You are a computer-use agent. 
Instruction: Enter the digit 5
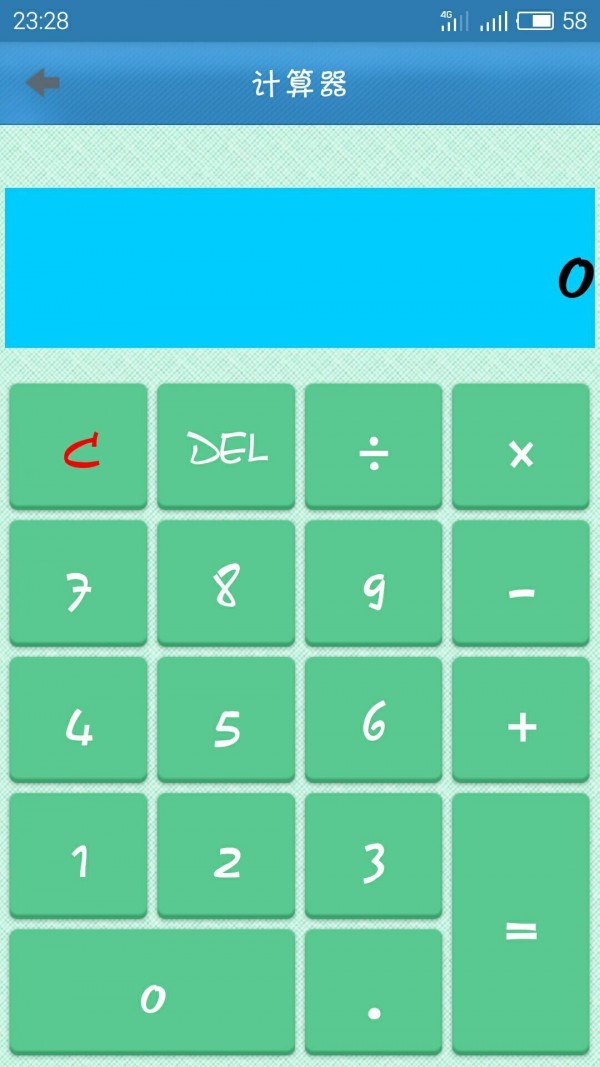pos(226,719)
